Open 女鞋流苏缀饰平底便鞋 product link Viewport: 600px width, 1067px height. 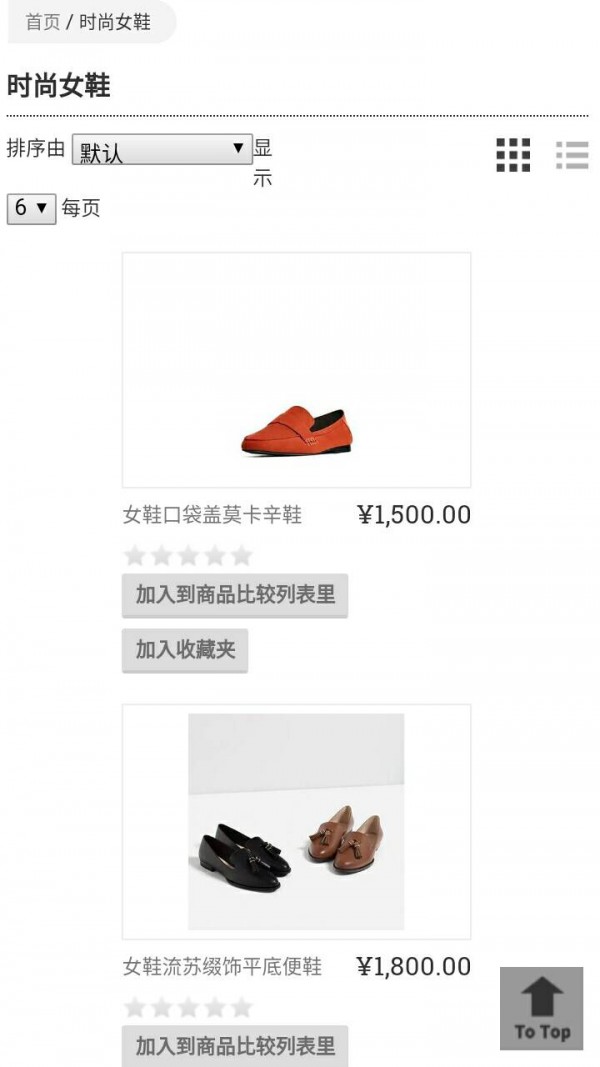coord(222,967)
